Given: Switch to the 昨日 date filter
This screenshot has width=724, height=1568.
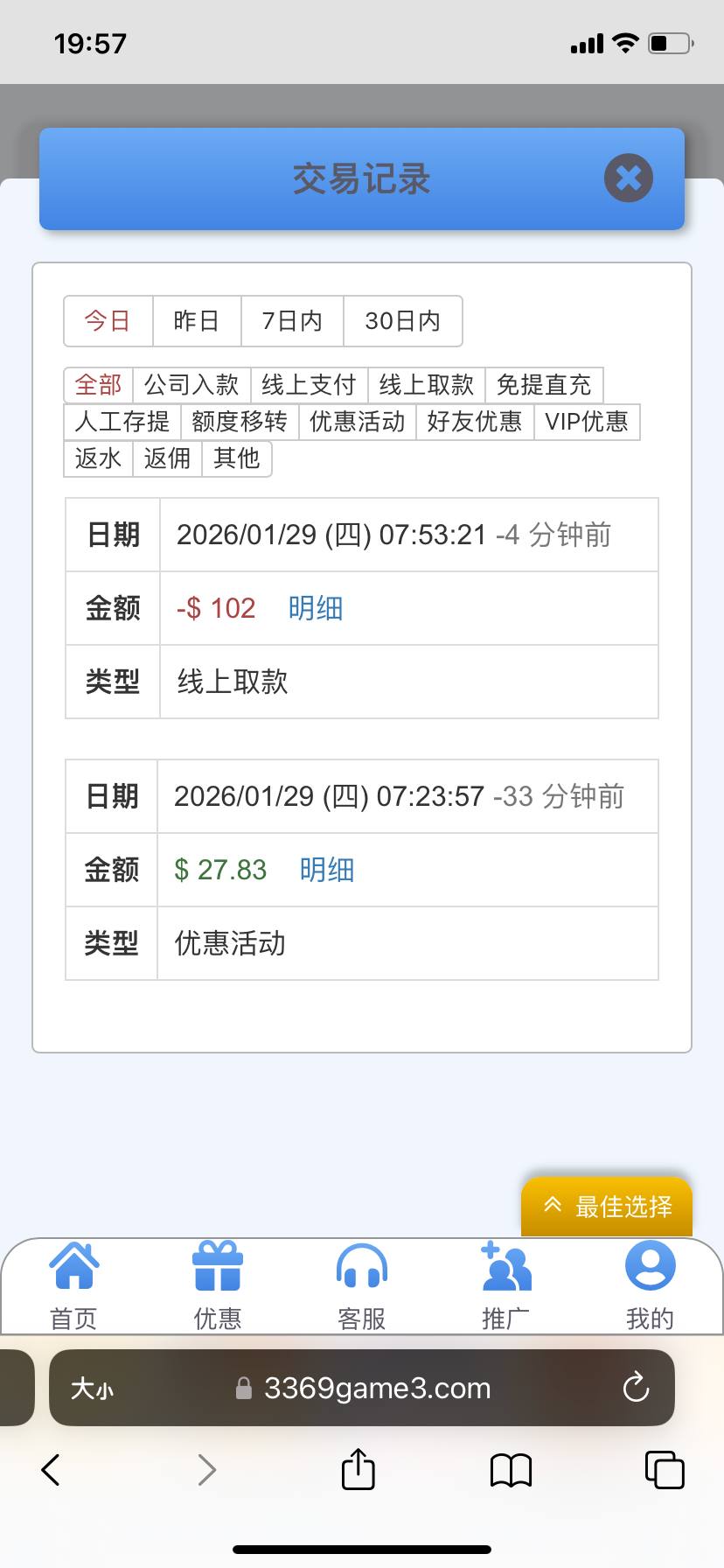Looking at the screenshot, I should click(x=196, y=321).
